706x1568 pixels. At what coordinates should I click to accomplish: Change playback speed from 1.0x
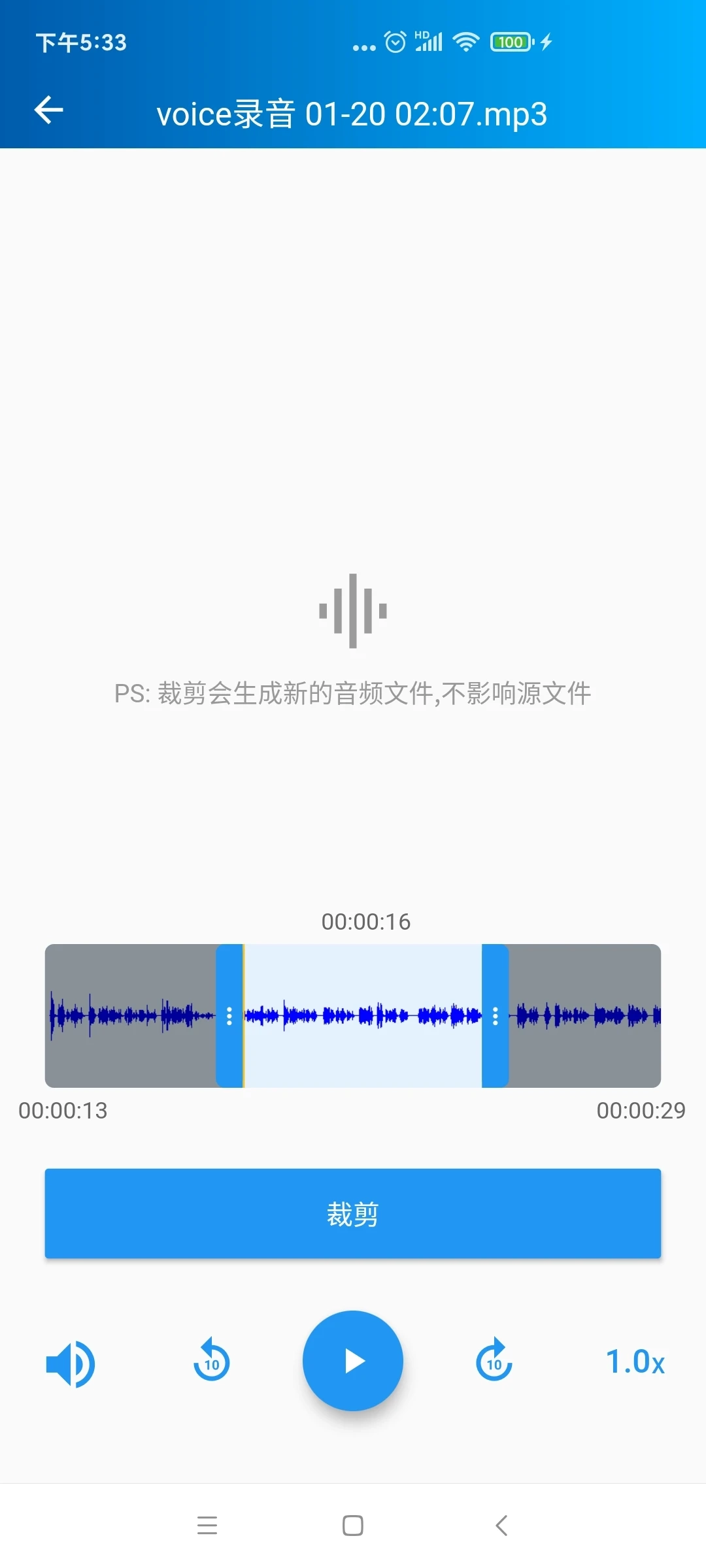pos(635,1362)
